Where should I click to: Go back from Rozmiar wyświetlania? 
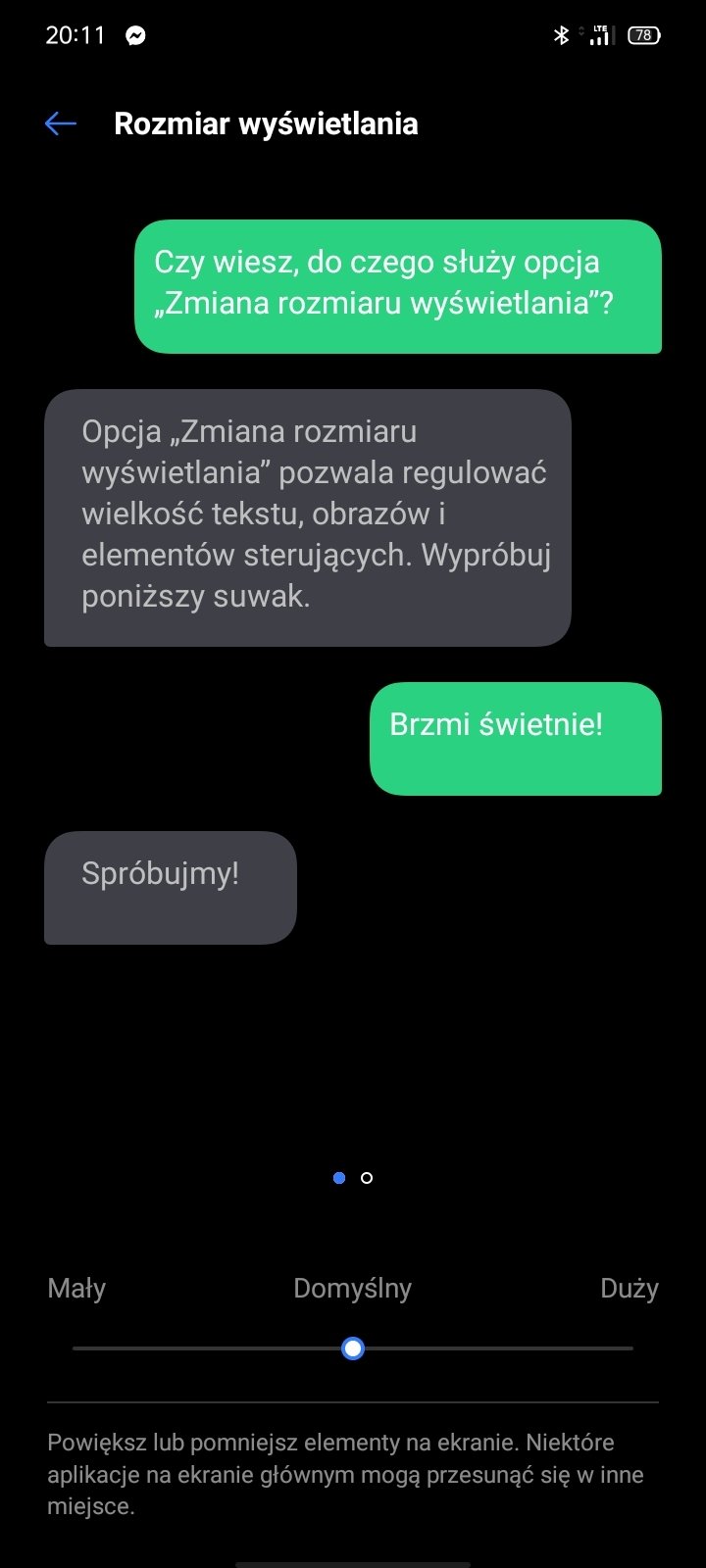click(61, 123)
